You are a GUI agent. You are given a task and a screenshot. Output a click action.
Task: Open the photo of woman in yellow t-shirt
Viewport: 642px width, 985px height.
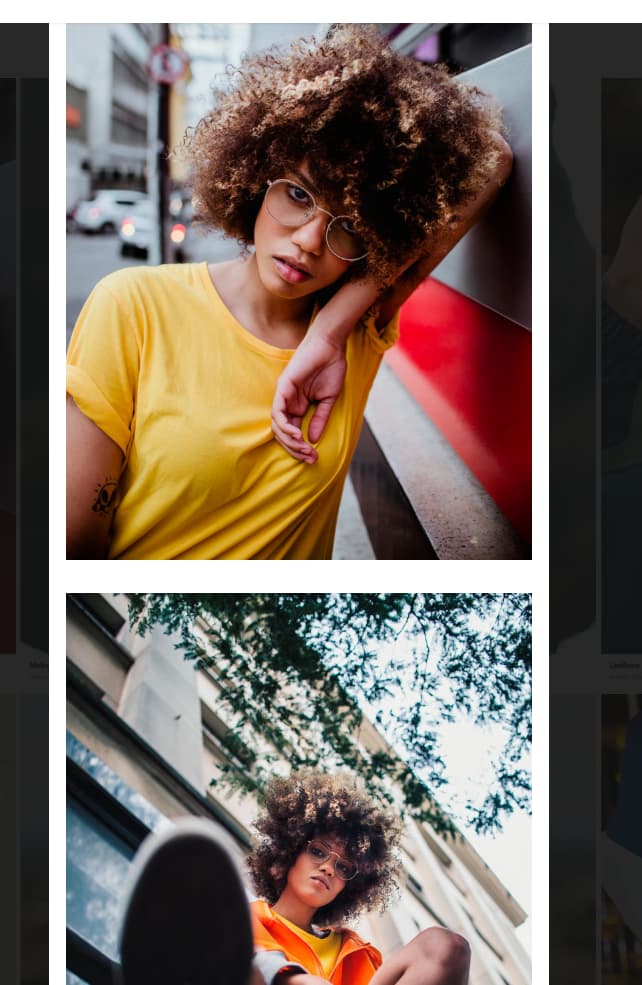click(x=298, y=291)
